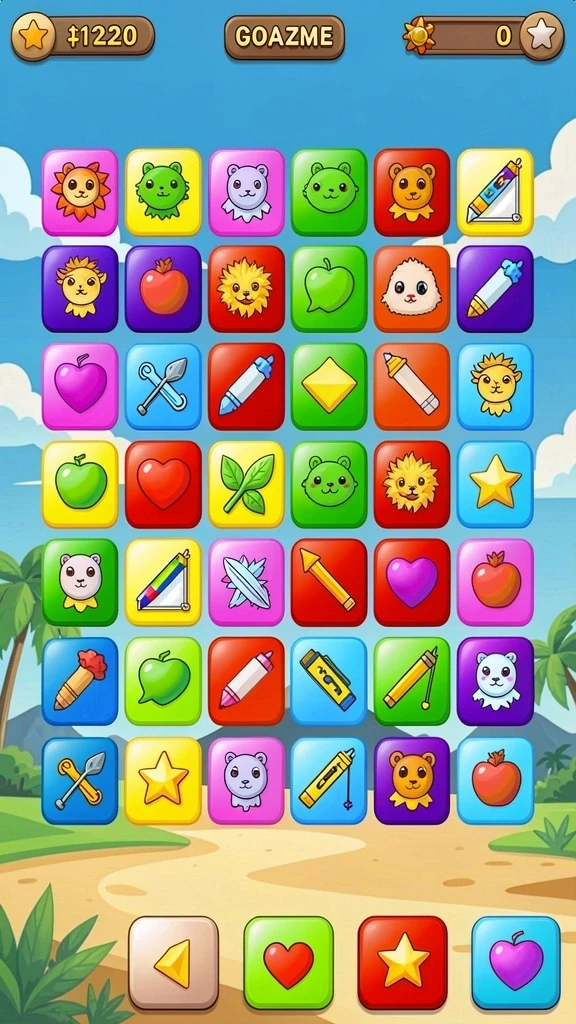
Task: Select the green apple on yellow tile
Action: coord(80,484)
